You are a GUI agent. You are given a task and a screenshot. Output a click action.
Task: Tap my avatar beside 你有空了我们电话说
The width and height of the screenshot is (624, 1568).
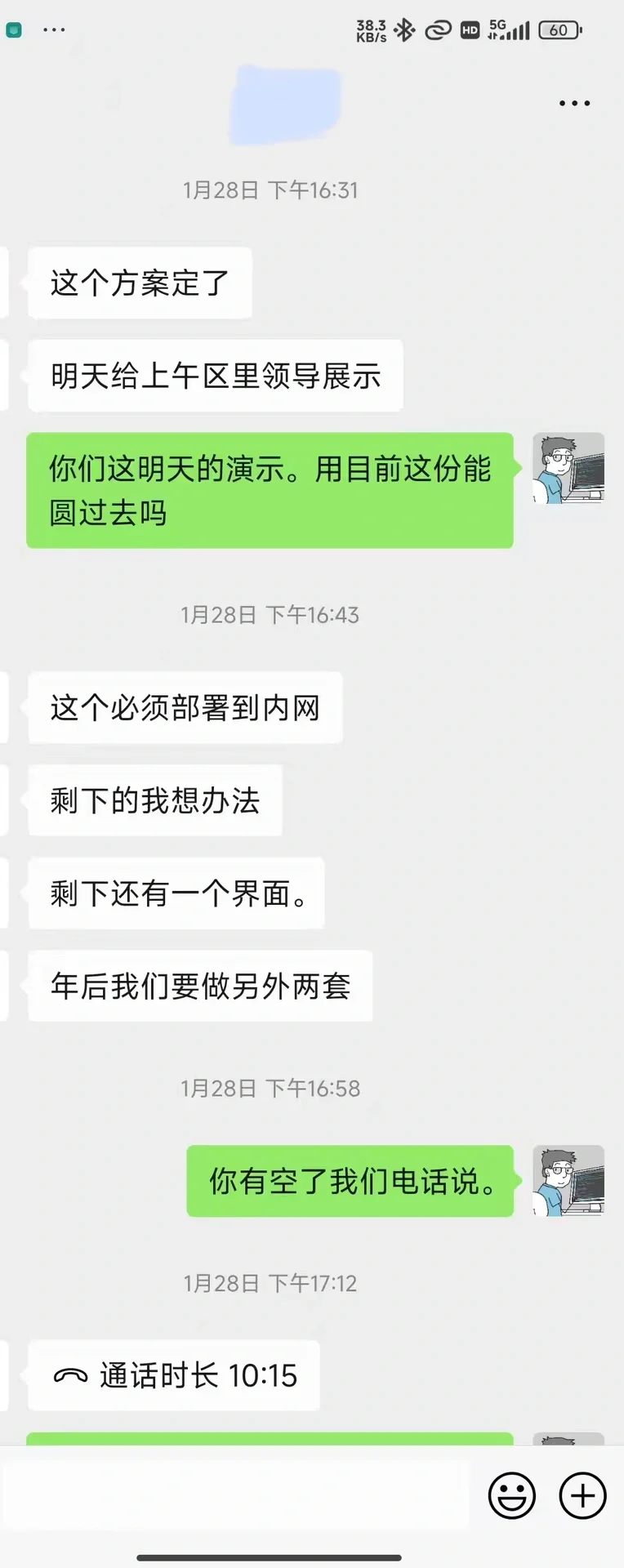point(568,1181)
